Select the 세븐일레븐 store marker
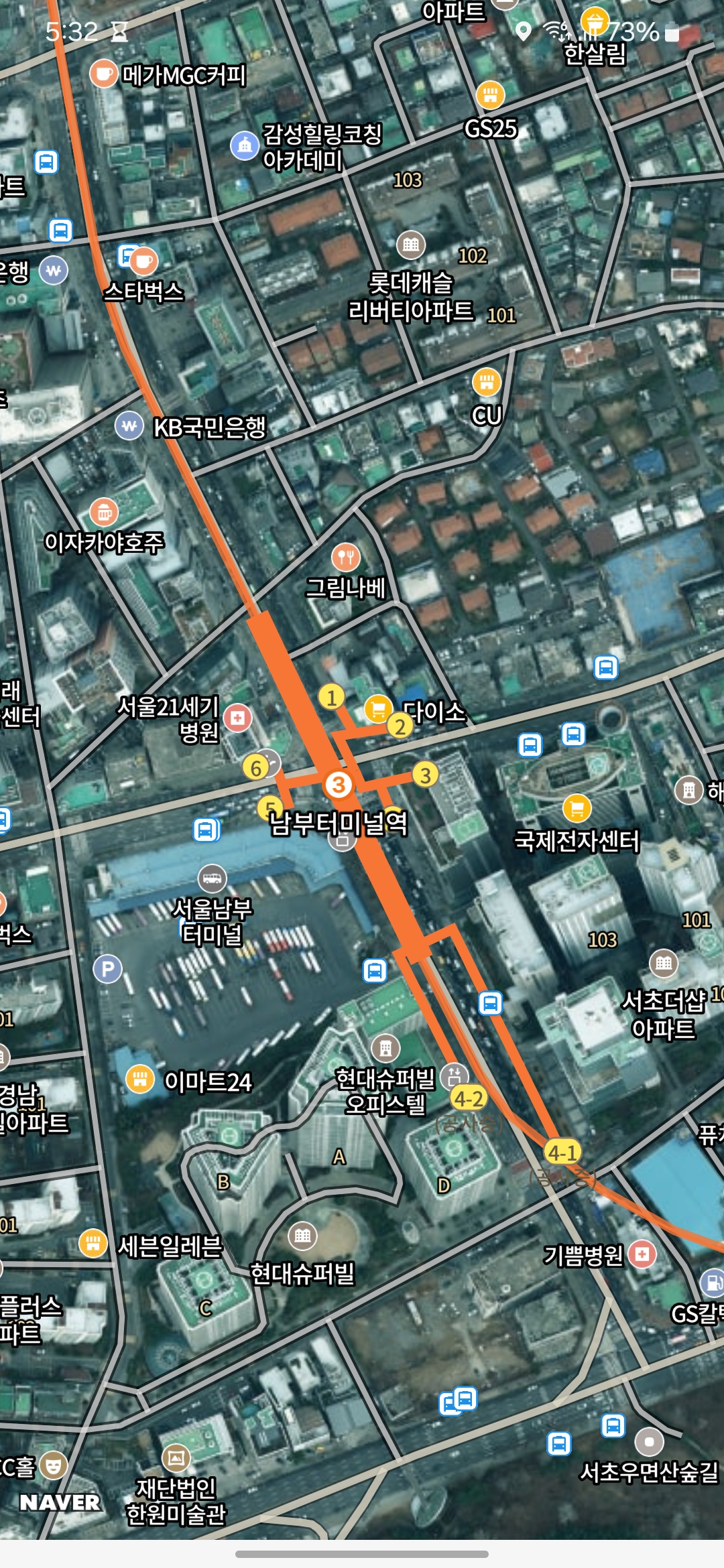Image resolution: width=724 pixels, height=1568 pixels. [93, 1244]
